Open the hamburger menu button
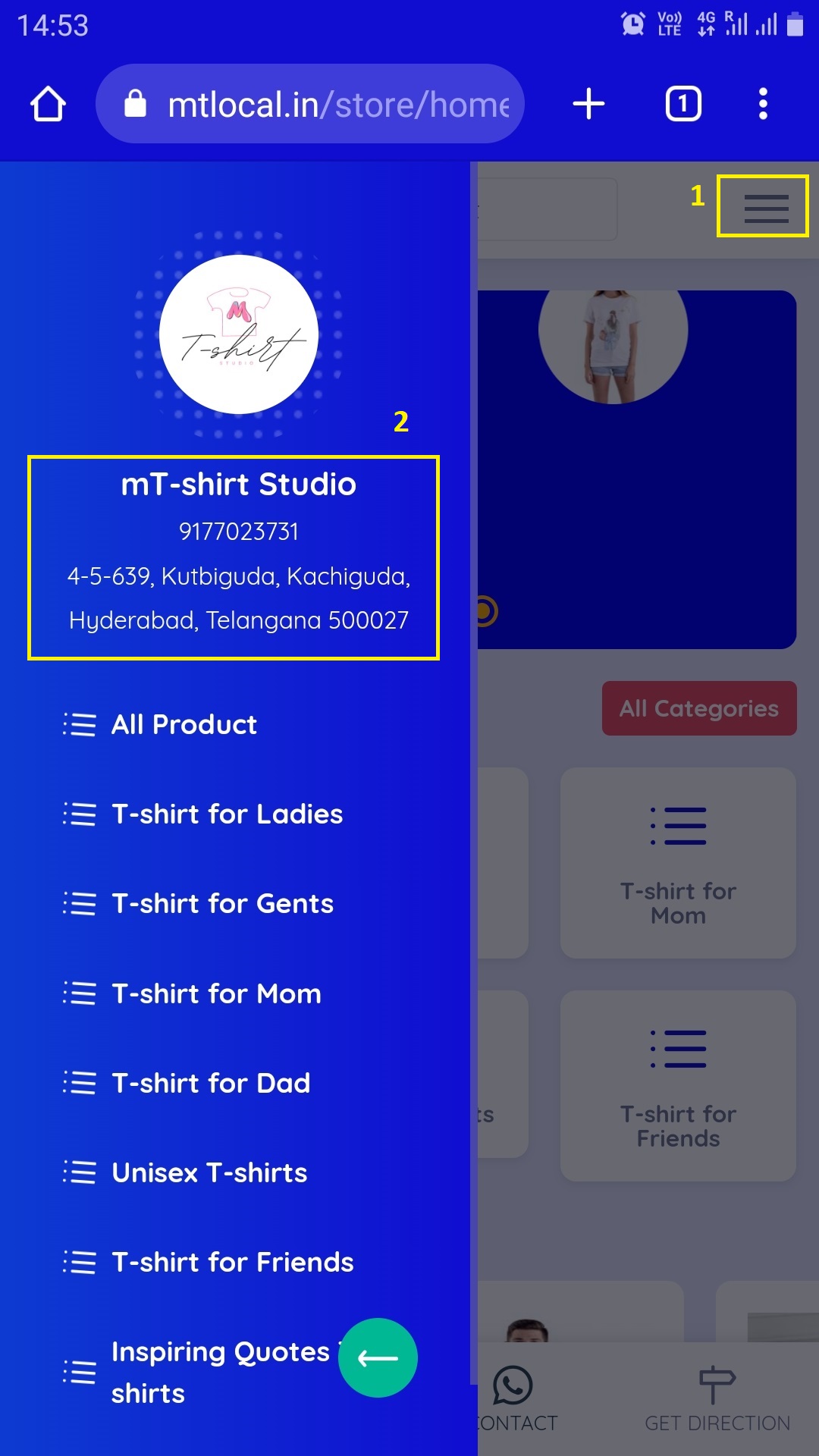 coord(766,208)
